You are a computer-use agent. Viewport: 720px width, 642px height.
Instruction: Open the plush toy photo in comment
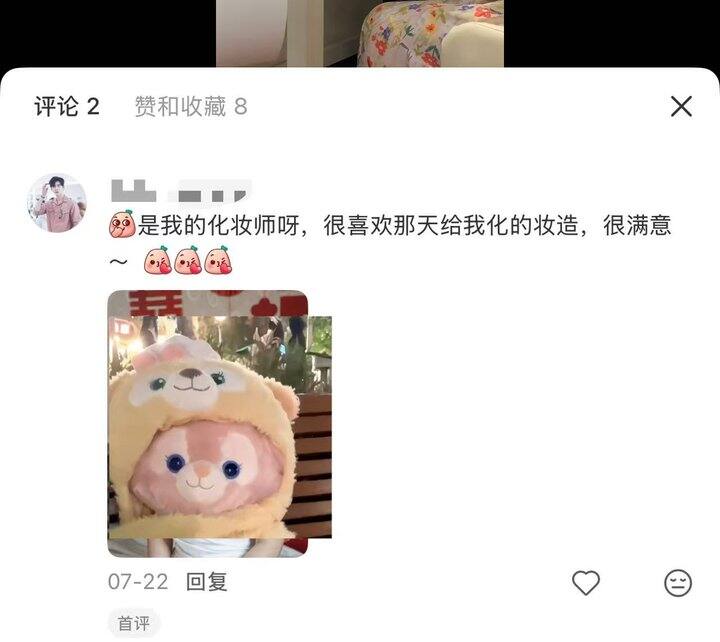click(218, 423)
